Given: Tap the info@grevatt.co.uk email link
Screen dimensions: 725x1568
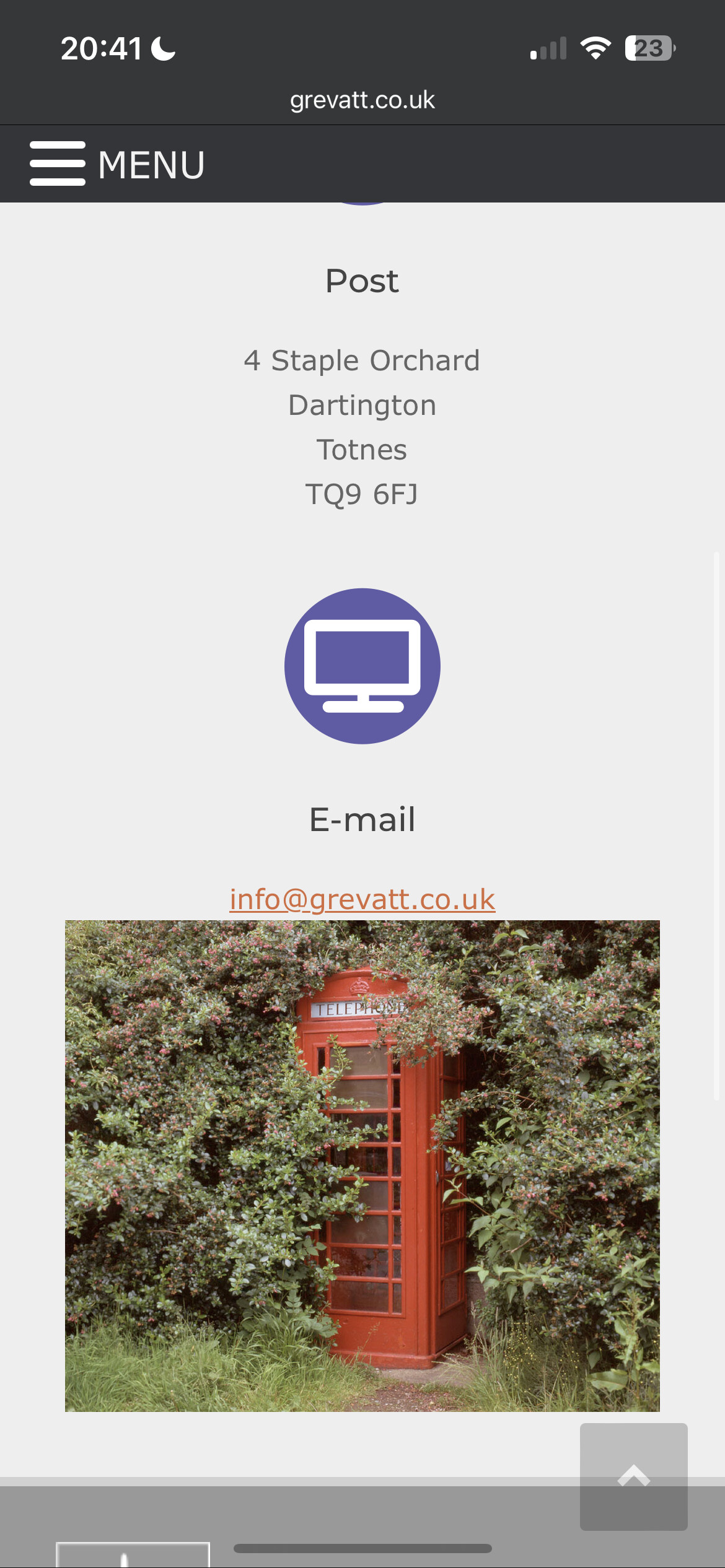Looking at the screenshot, I should click(362, 899).
